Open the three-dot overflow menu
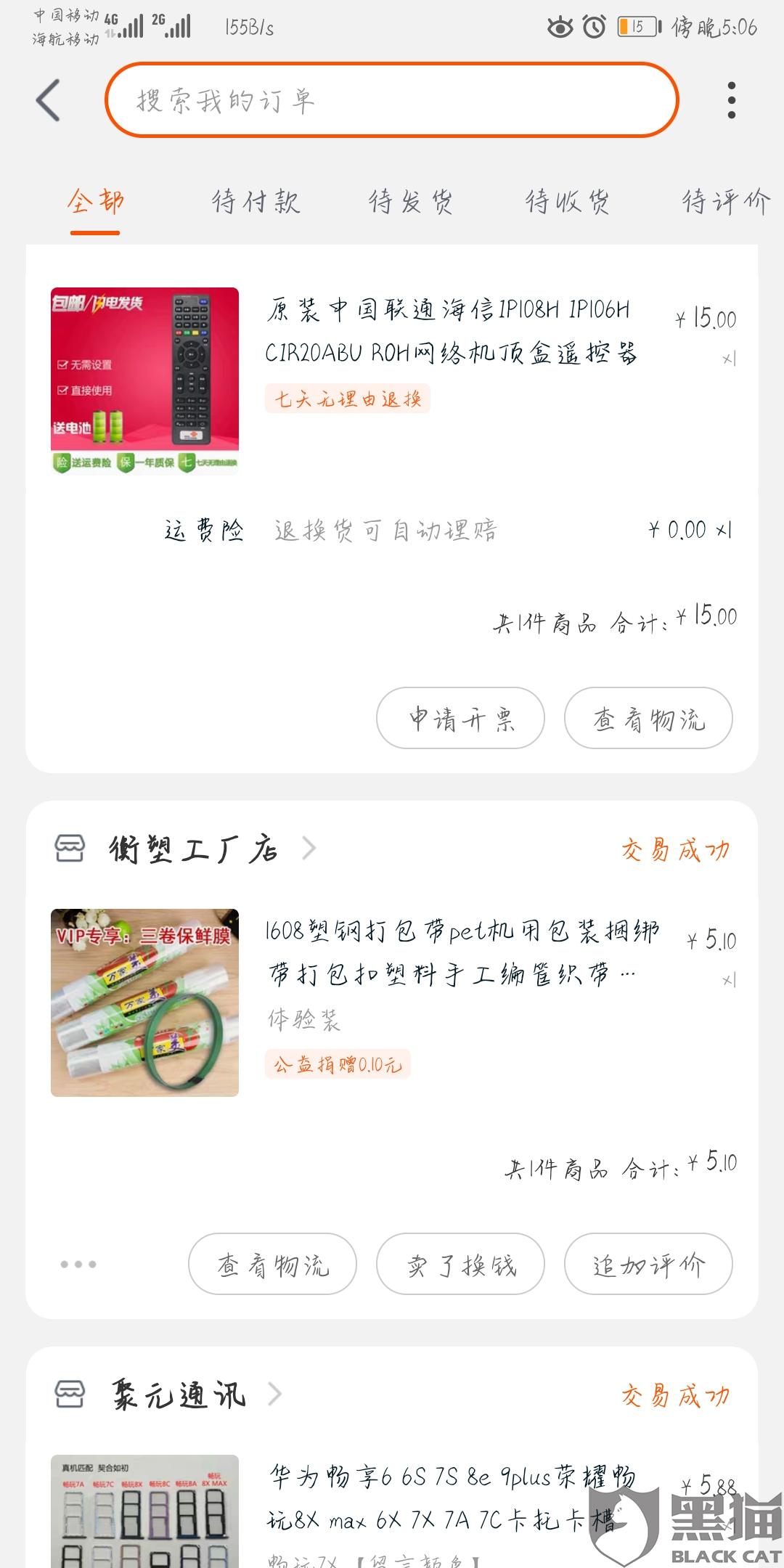This screenshot has width=784, height=1568. [731, 100]
